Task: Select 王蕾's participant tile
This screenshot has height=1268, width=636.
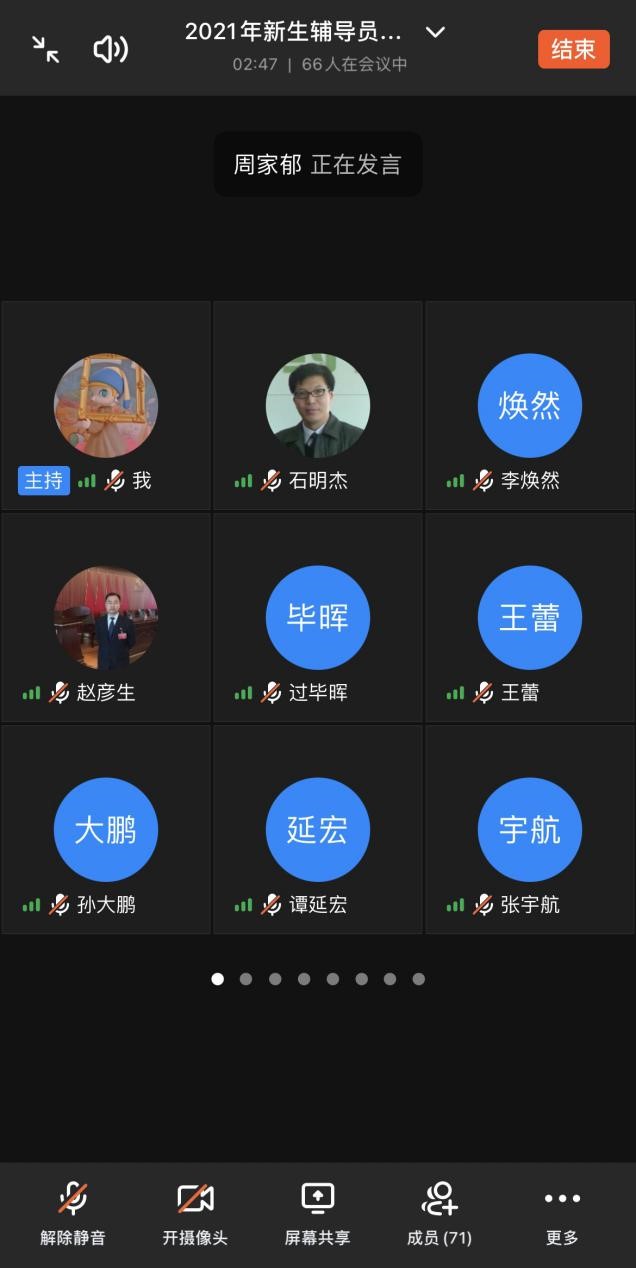Action: coord(530,618)
